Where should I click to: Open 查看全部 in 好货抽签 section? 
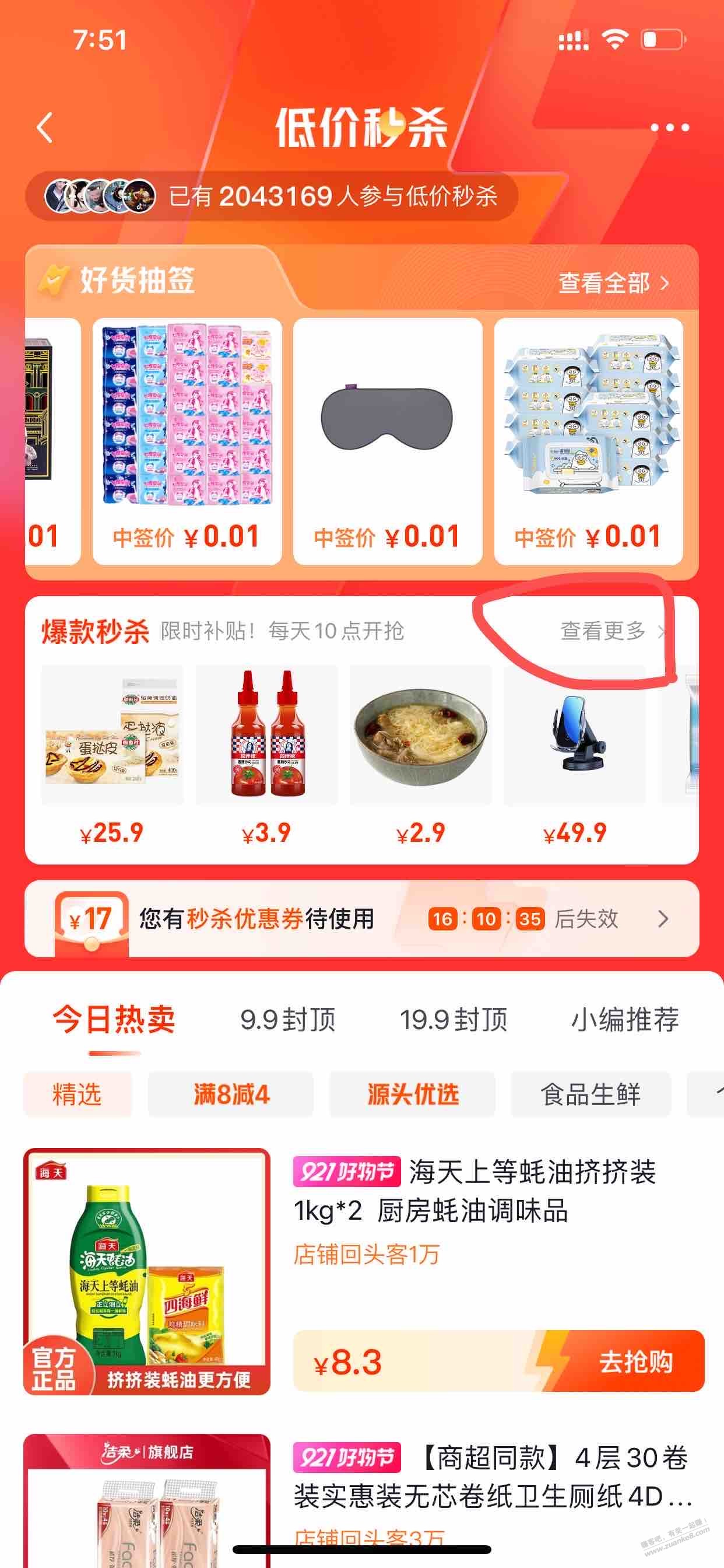coord(612,283)
